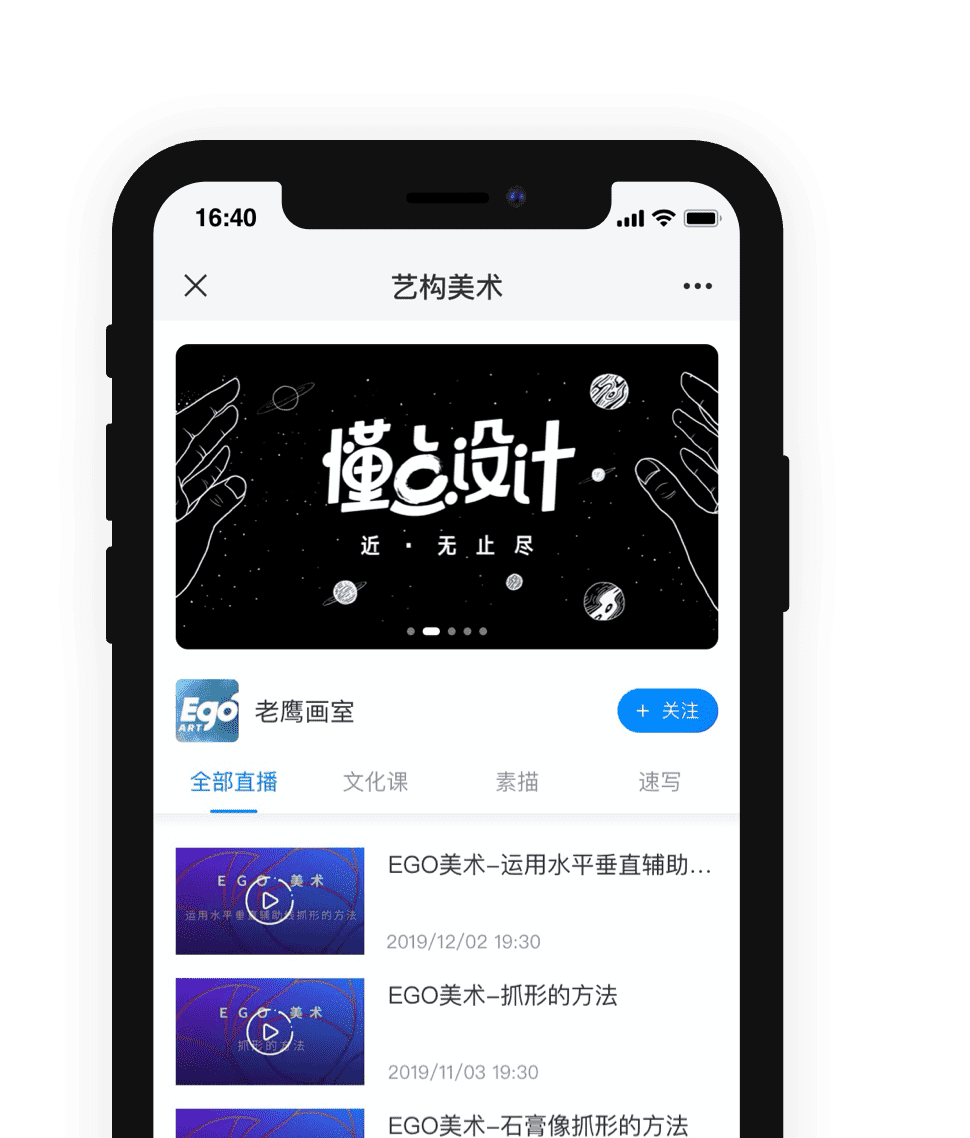970x1138 pixels.
Task: Open the three-dot more options menu
Action: click(x=697, y=286)
